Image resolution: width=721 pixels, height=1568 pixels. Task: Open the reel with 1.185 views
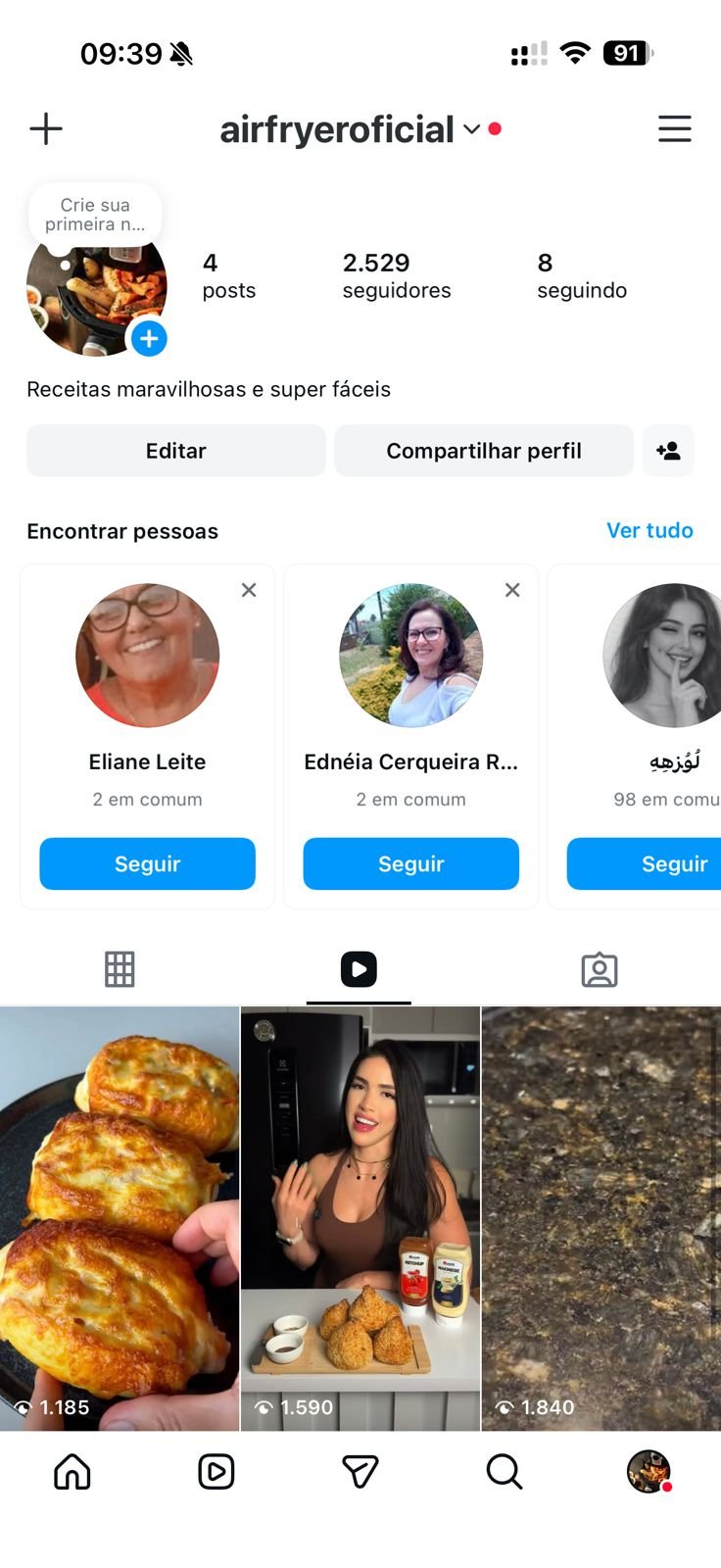click(x=120, y=1218)
